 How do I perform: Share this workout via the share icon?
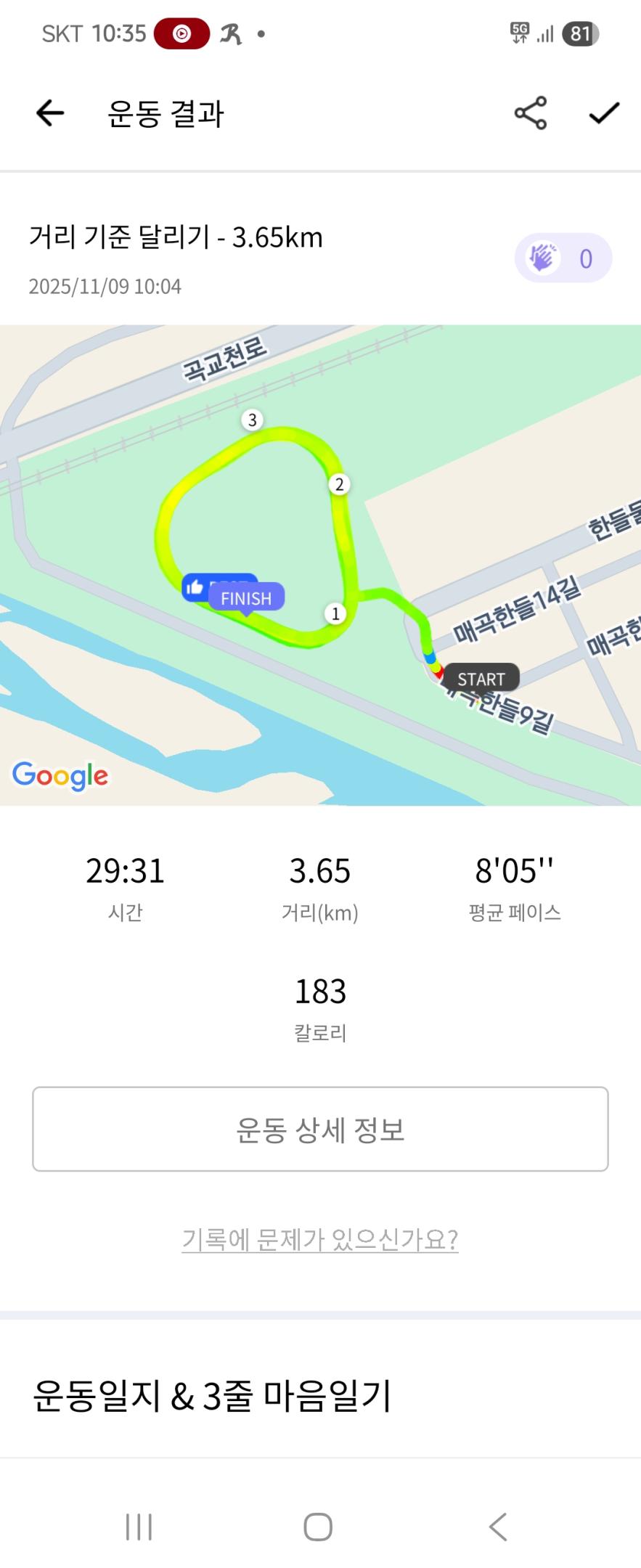(529, 113)
